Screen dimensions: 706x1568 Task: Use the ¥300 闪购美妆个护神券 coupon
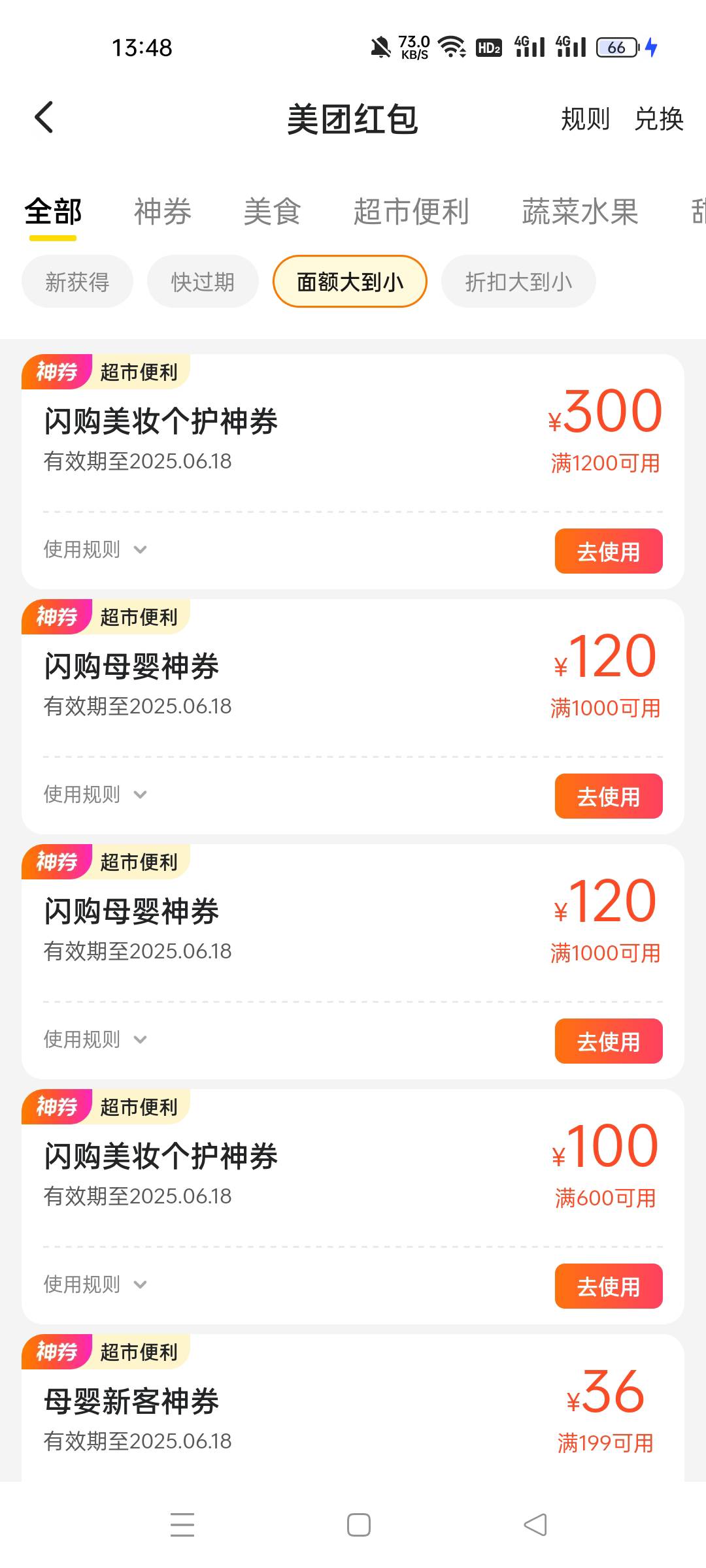tap(609, 551)
